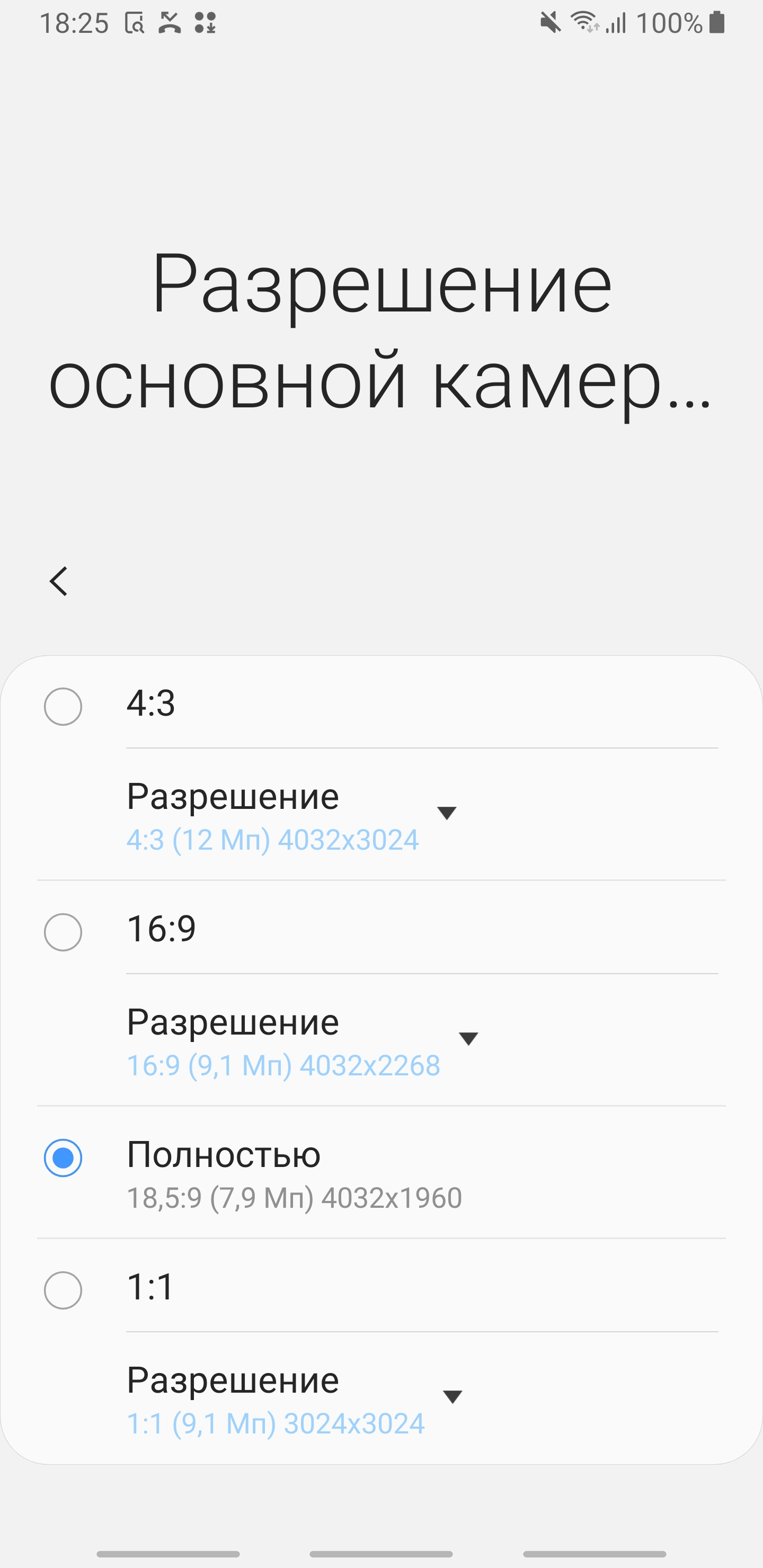The image size is (763, 1568).
Task: Select the 16:9 aspect ratio option
Action: [x=63, y=931]
